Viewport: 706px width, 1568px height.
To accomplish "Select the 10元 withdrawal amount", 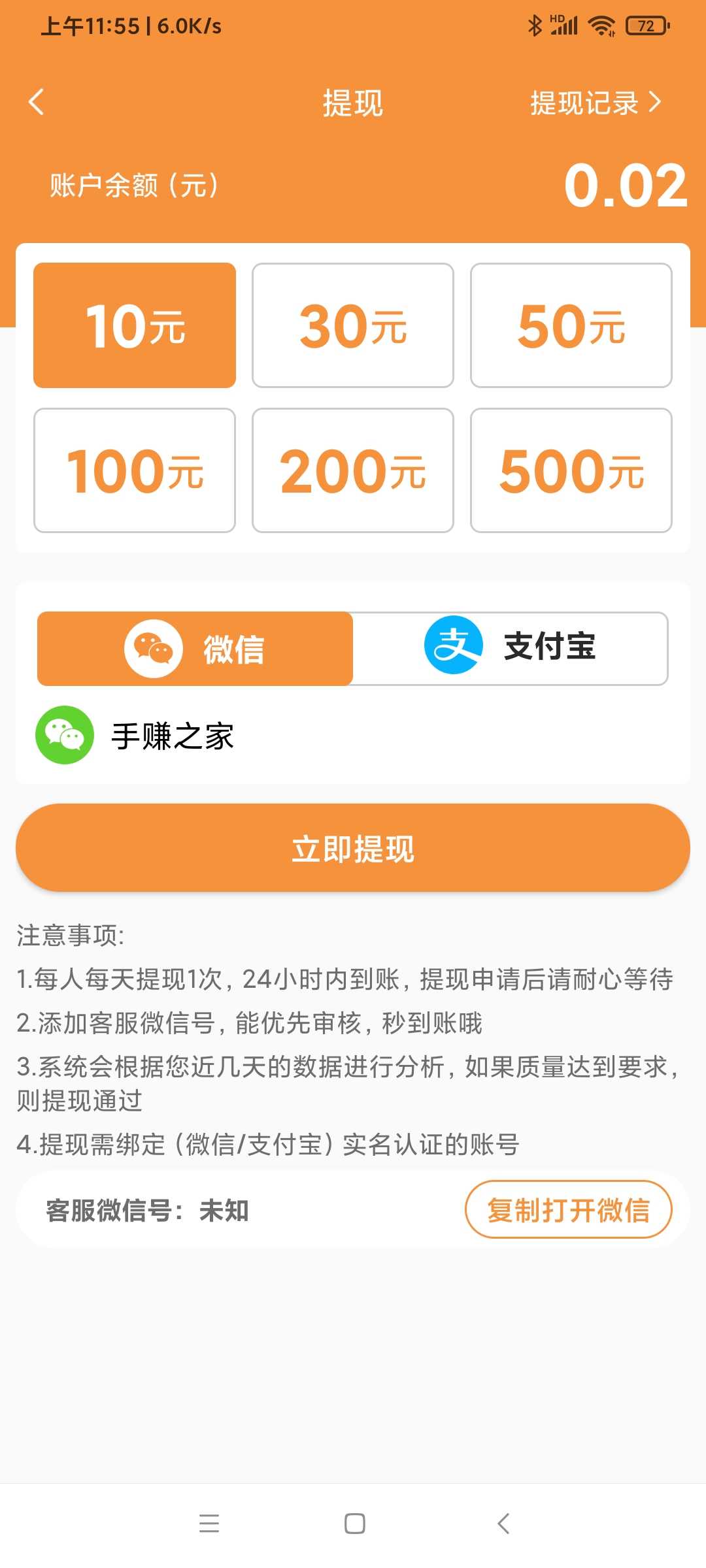I will click(135, 325).
